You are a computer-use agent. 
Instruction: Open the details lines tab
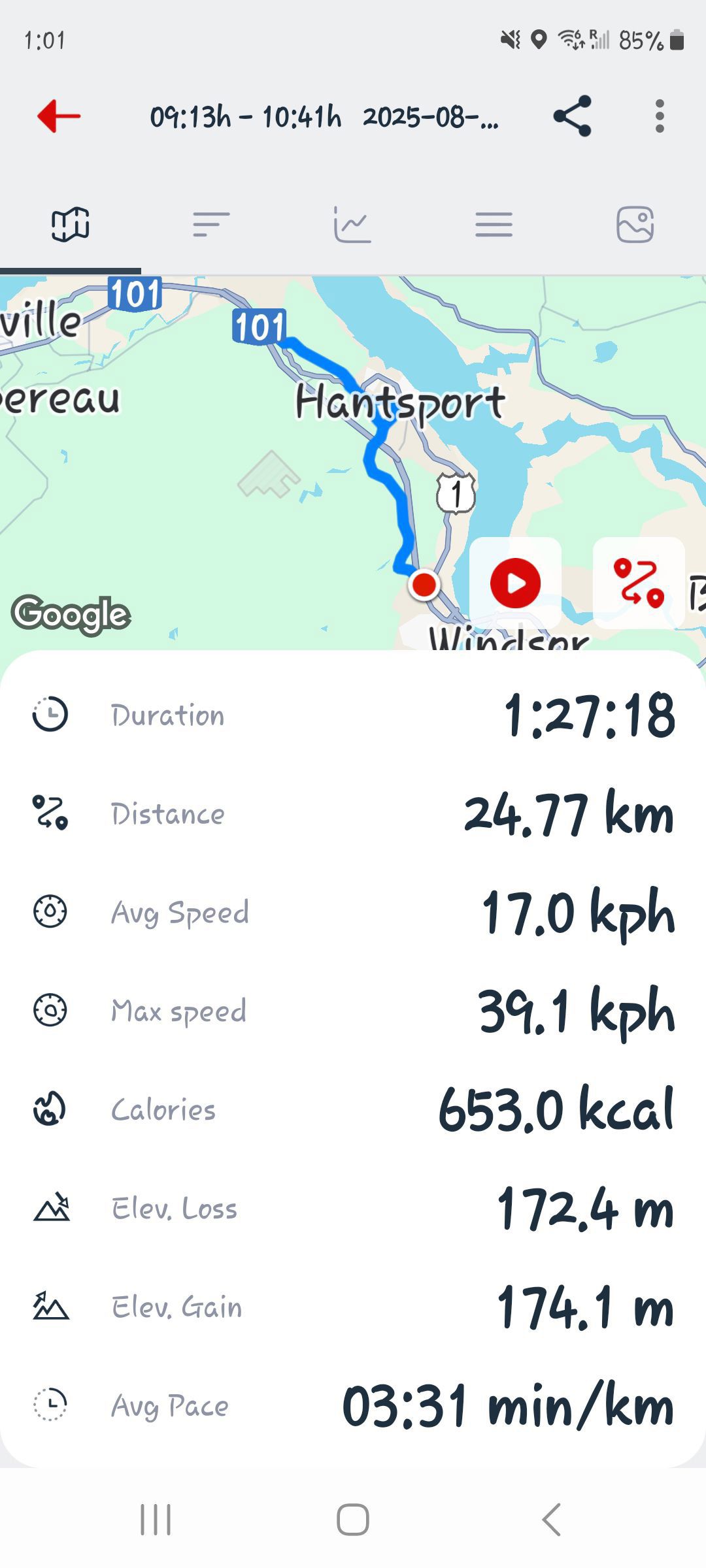[x=494, y=225]
